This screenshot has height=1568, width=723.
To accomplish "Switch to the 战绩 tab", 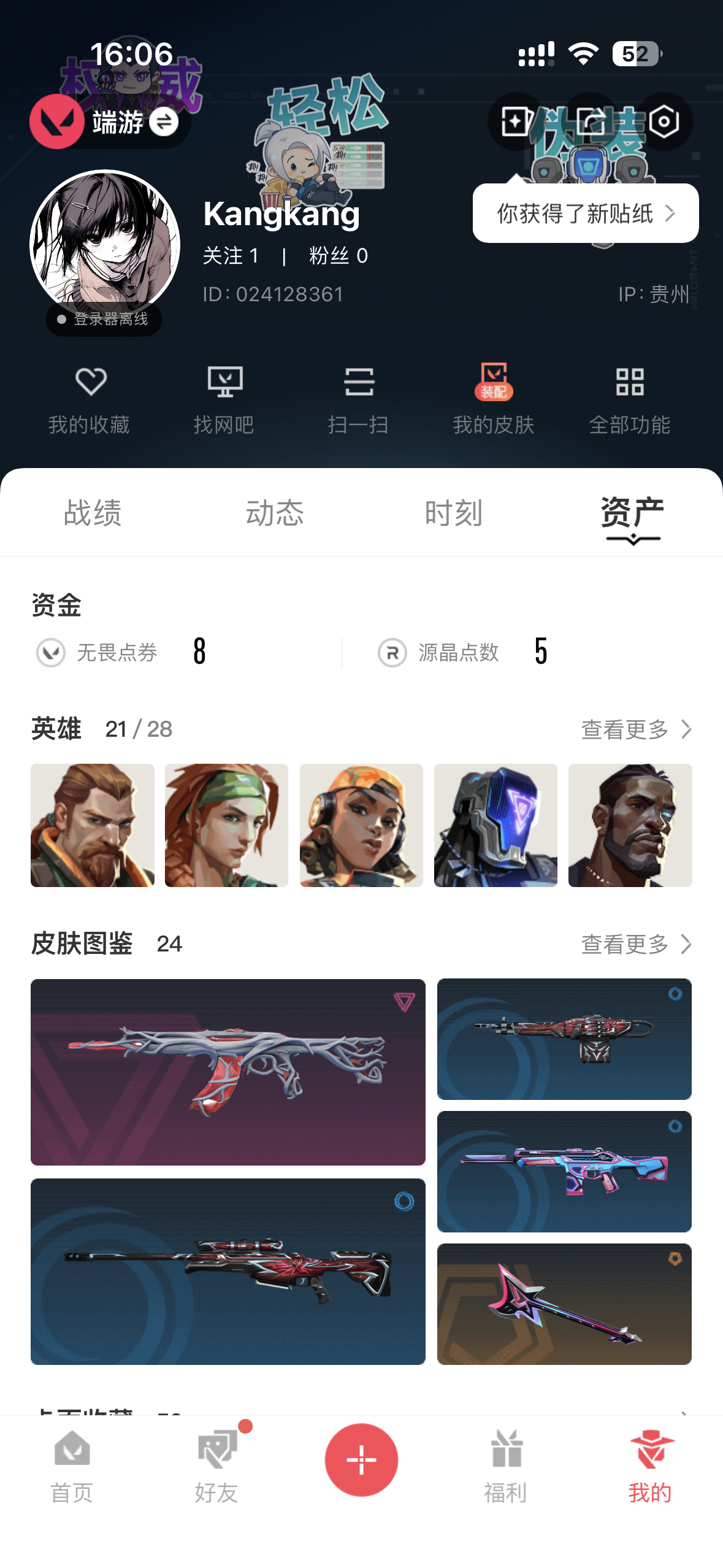I will pyautogui.click(x=93, y=513).
